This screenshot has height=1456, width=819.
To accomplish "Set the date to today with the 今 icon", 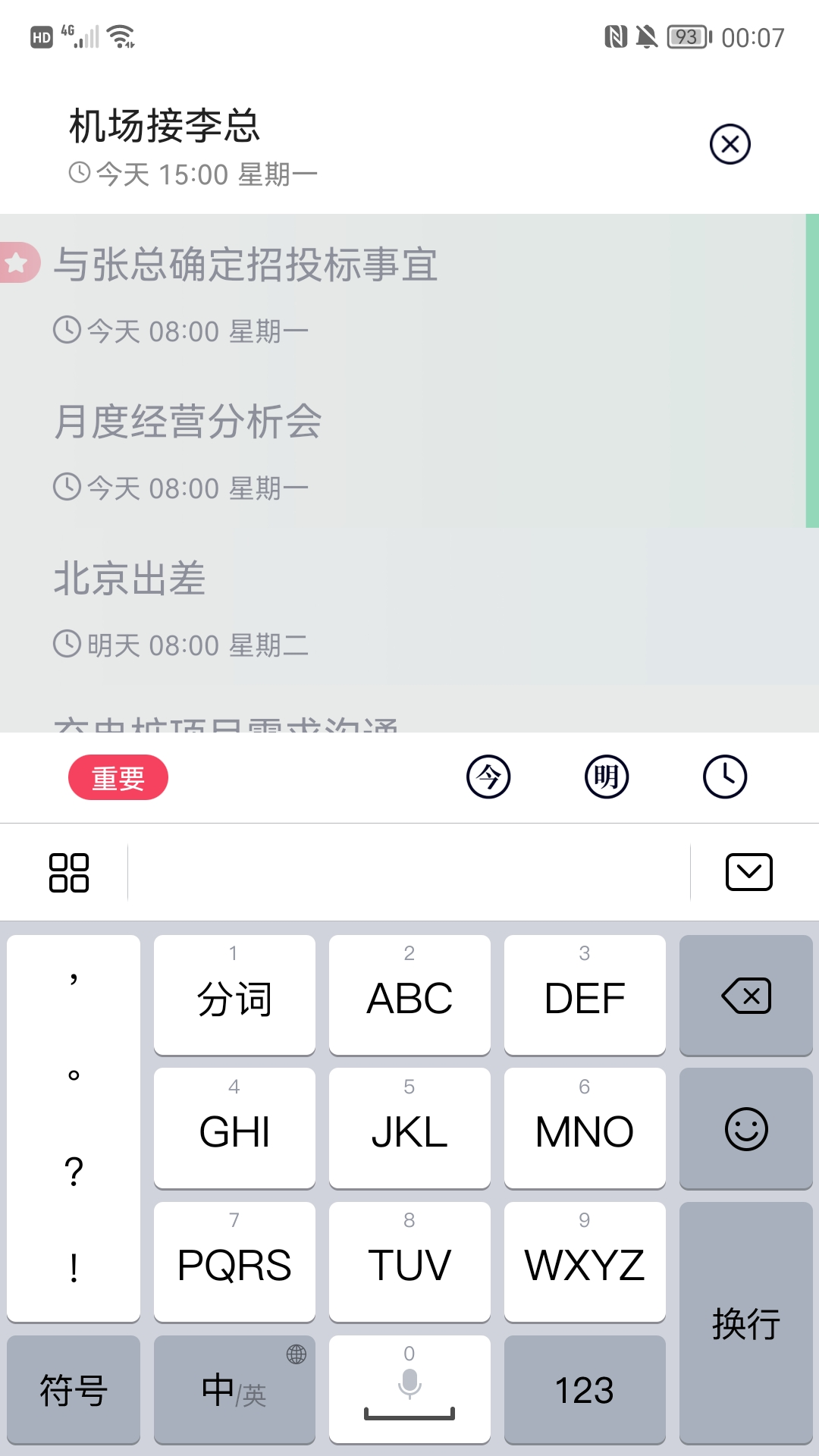I will click(488, 777).
